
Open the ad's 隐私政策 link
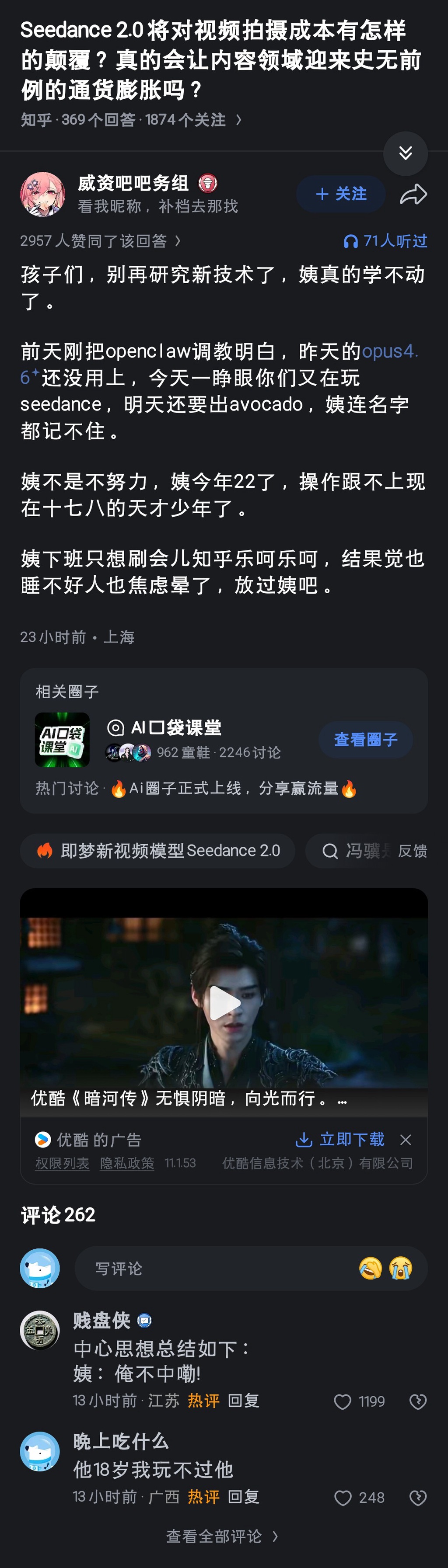pyautogui.click(x=127, y=1163)
